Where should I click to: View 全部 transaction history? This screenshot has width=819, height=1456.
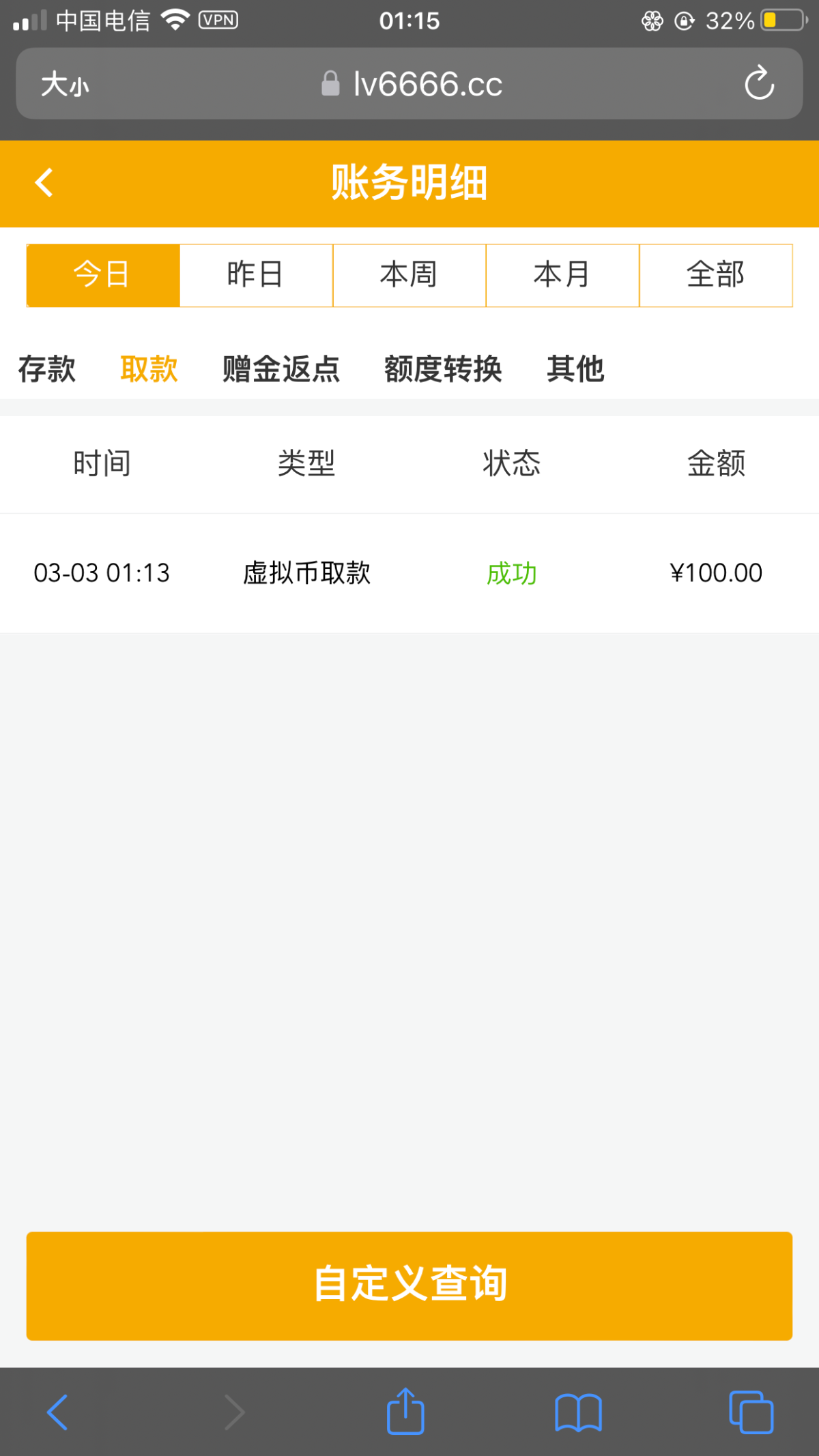(x=715, y=275)
